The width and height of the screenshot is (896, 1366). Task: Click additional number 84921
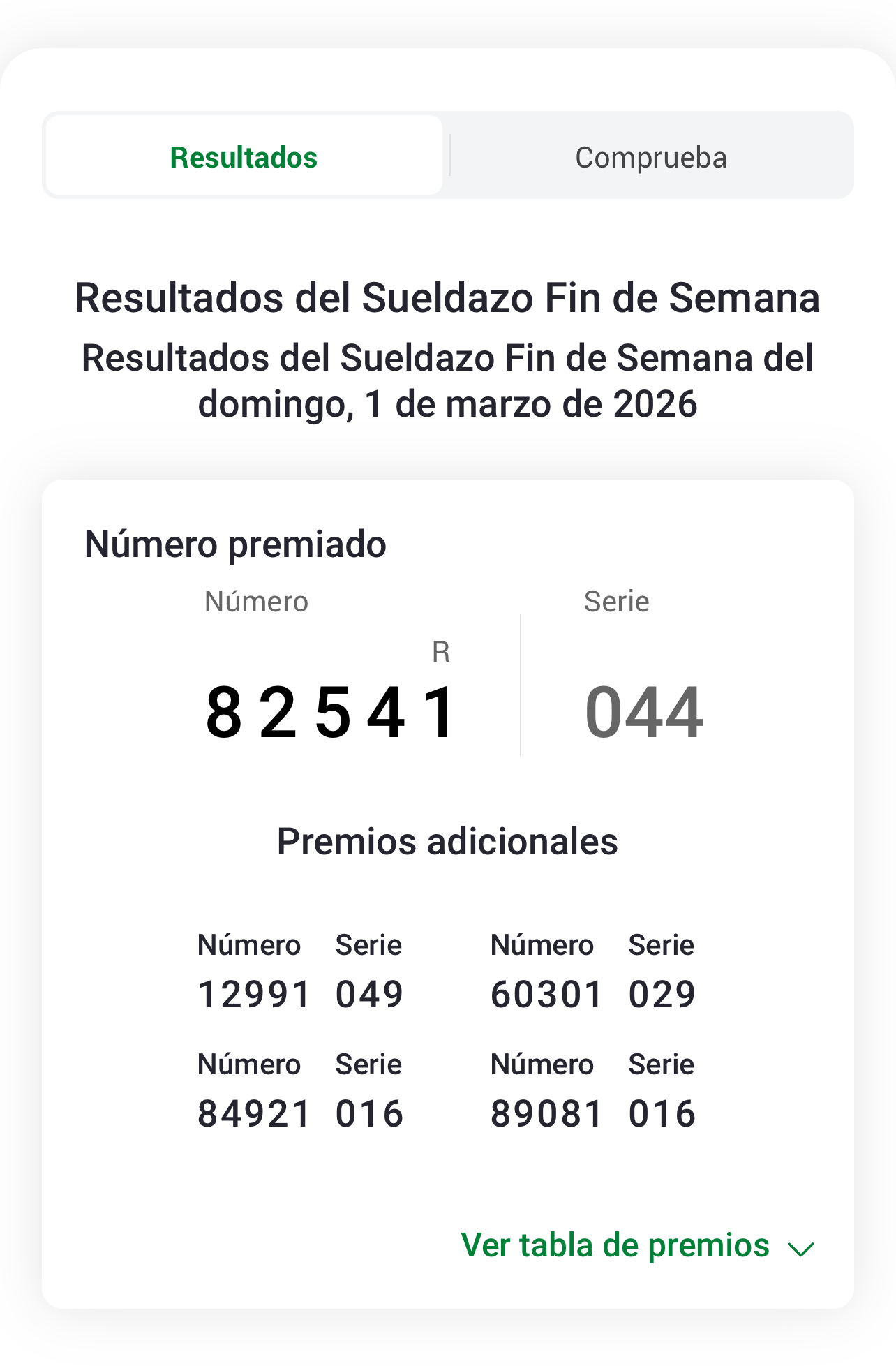(x=253, y=1113)
